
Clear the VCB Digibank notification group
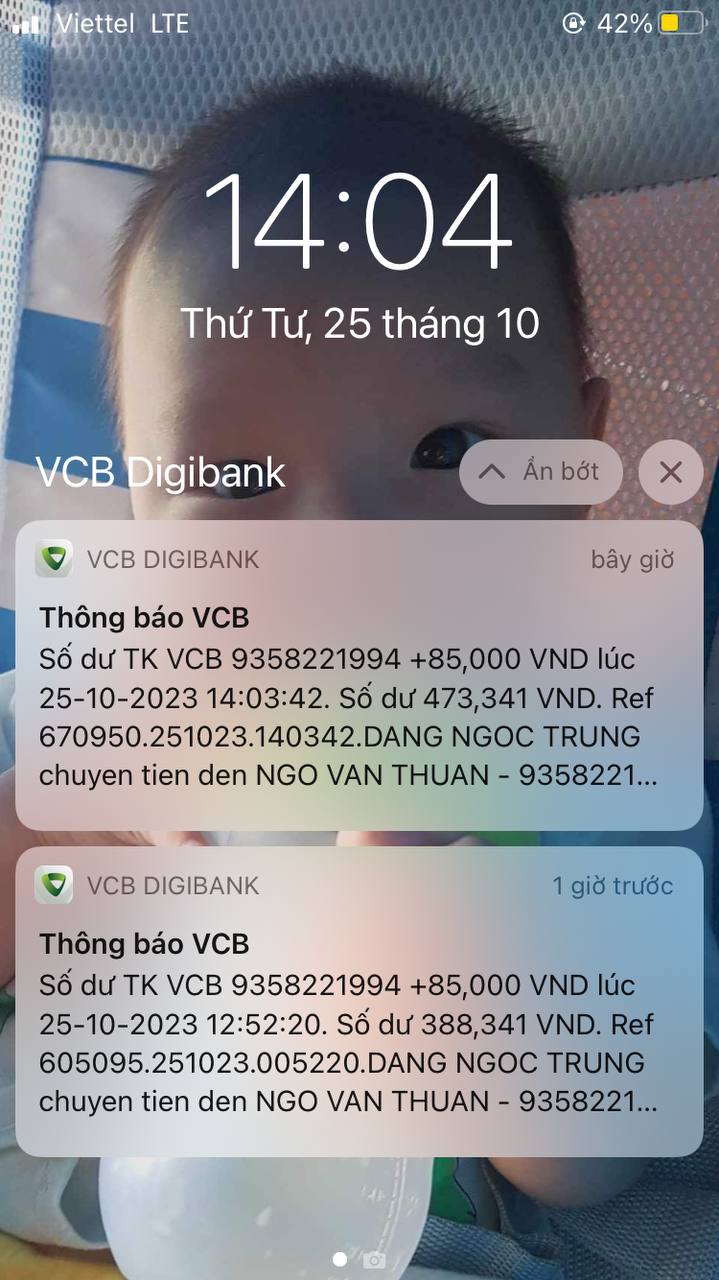tap(670, 472)
